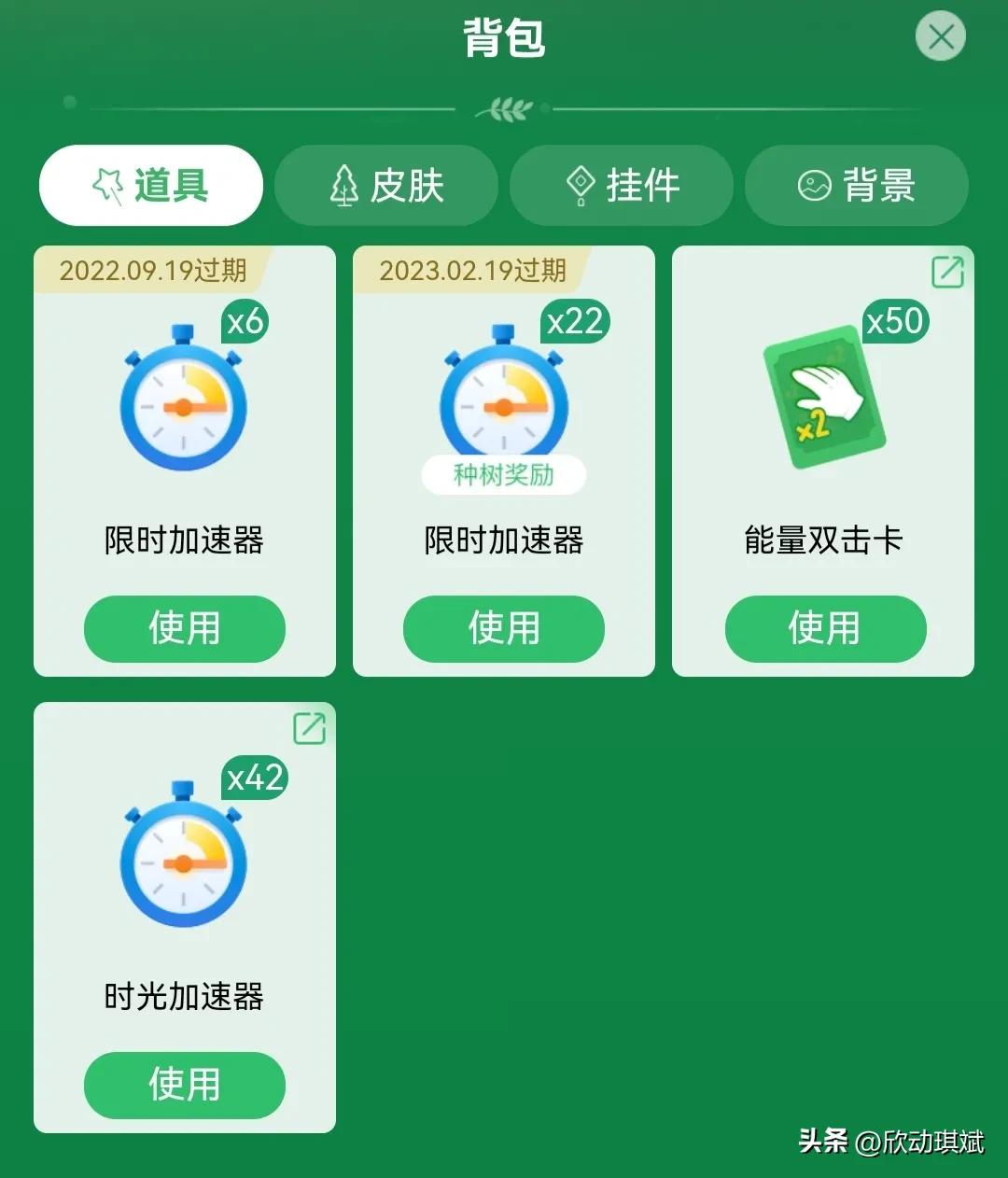Use the x6 限时加速器 with 使用 button
Viewport: 1008px width, 1178px height.
pos(184,629)
